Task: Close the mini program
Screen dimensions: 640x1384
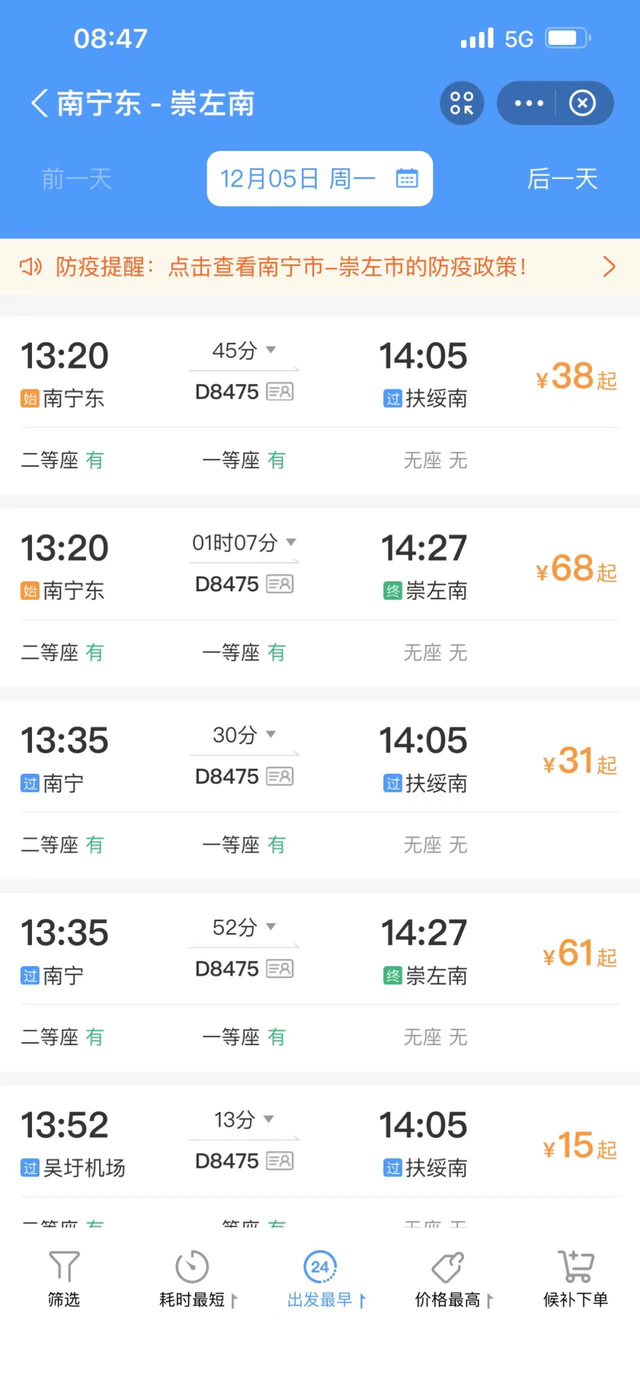Action: (583, 103)
